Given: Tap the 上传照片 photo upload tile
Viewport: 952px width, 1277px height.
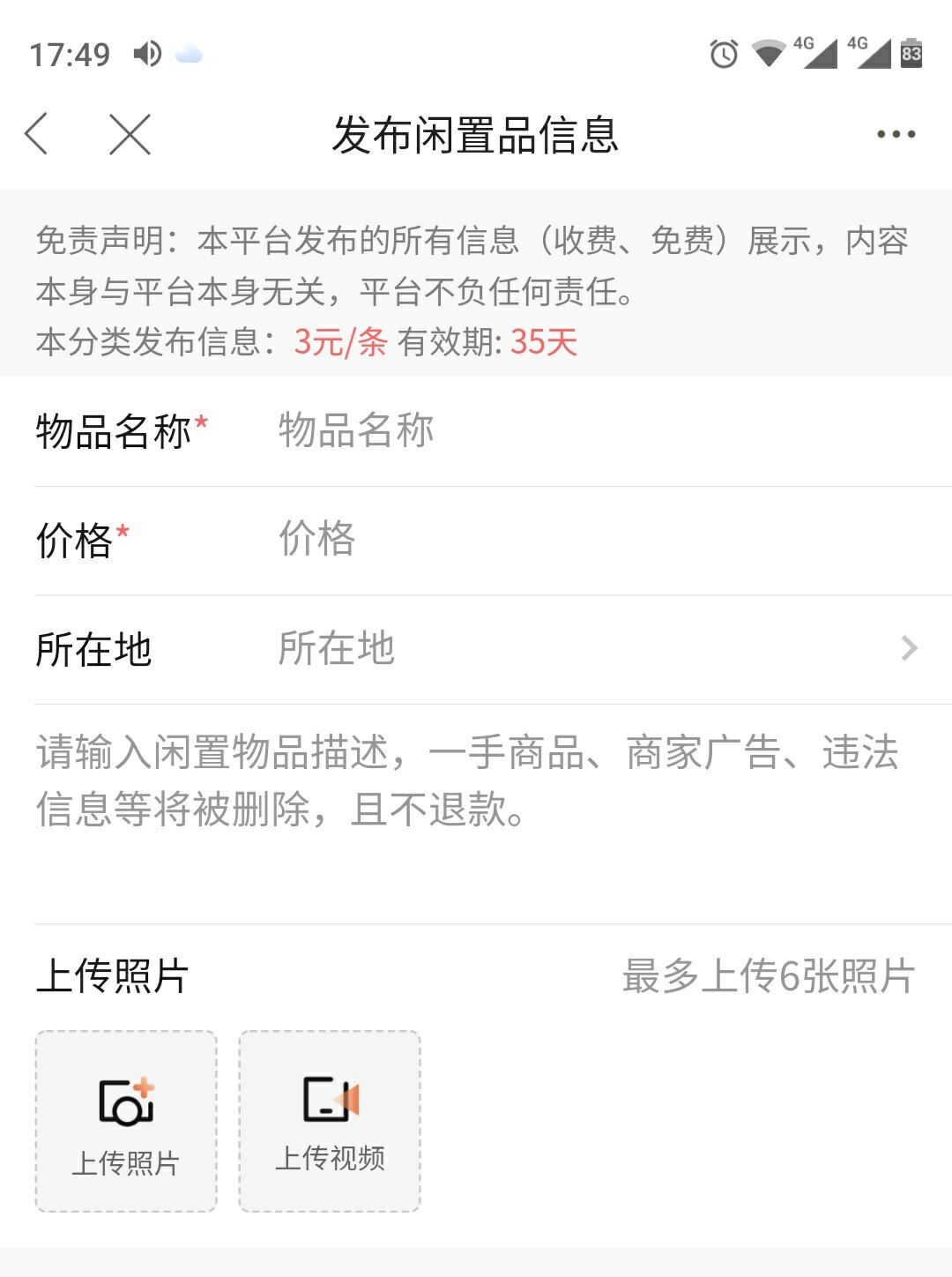Looking at the screenshot, I should [x=126, y=1121].
